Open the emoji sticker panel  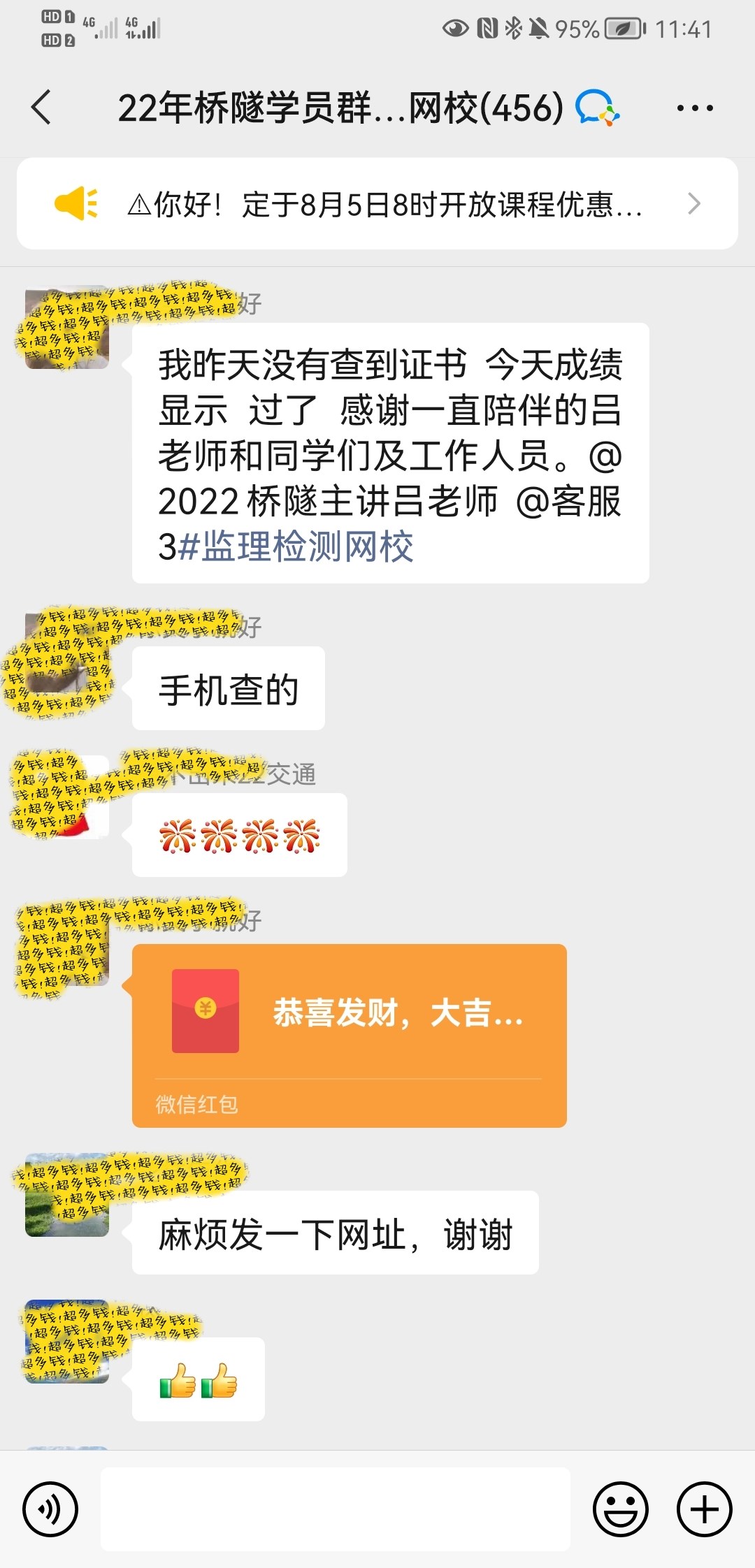(x=620, y=1509)
